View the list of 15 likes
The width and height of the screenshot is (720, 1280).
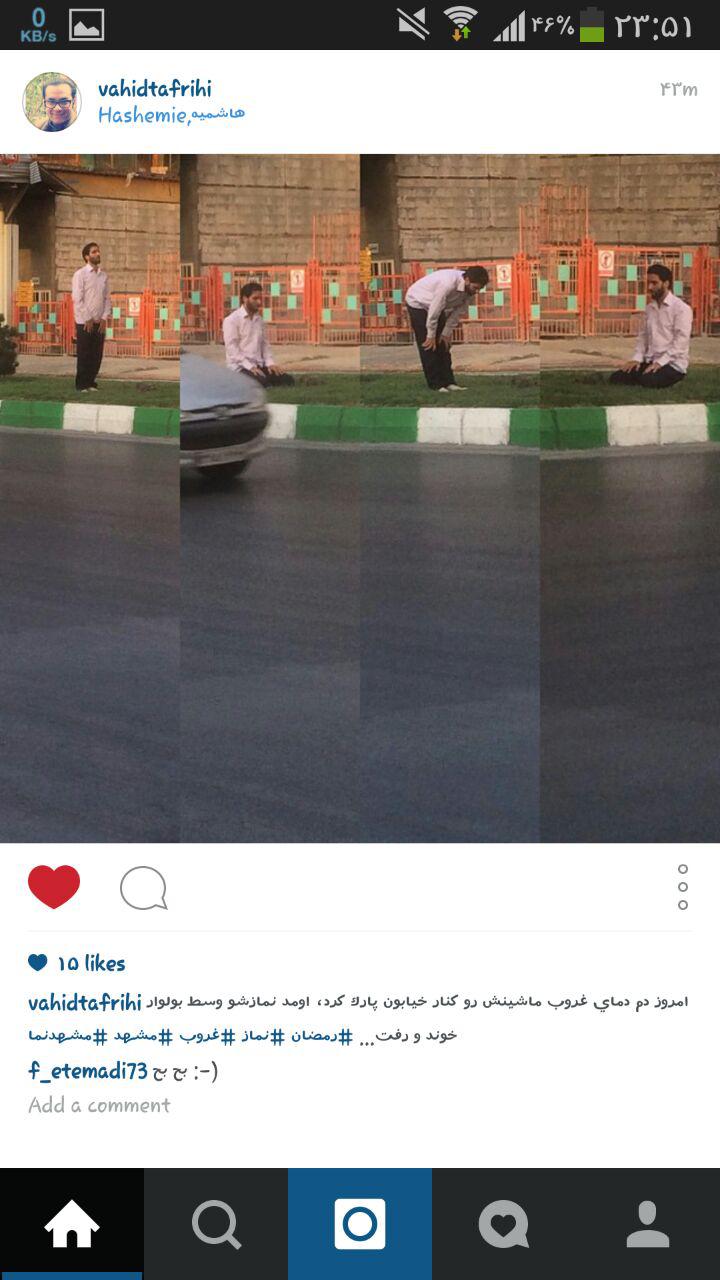pos(78,963)
